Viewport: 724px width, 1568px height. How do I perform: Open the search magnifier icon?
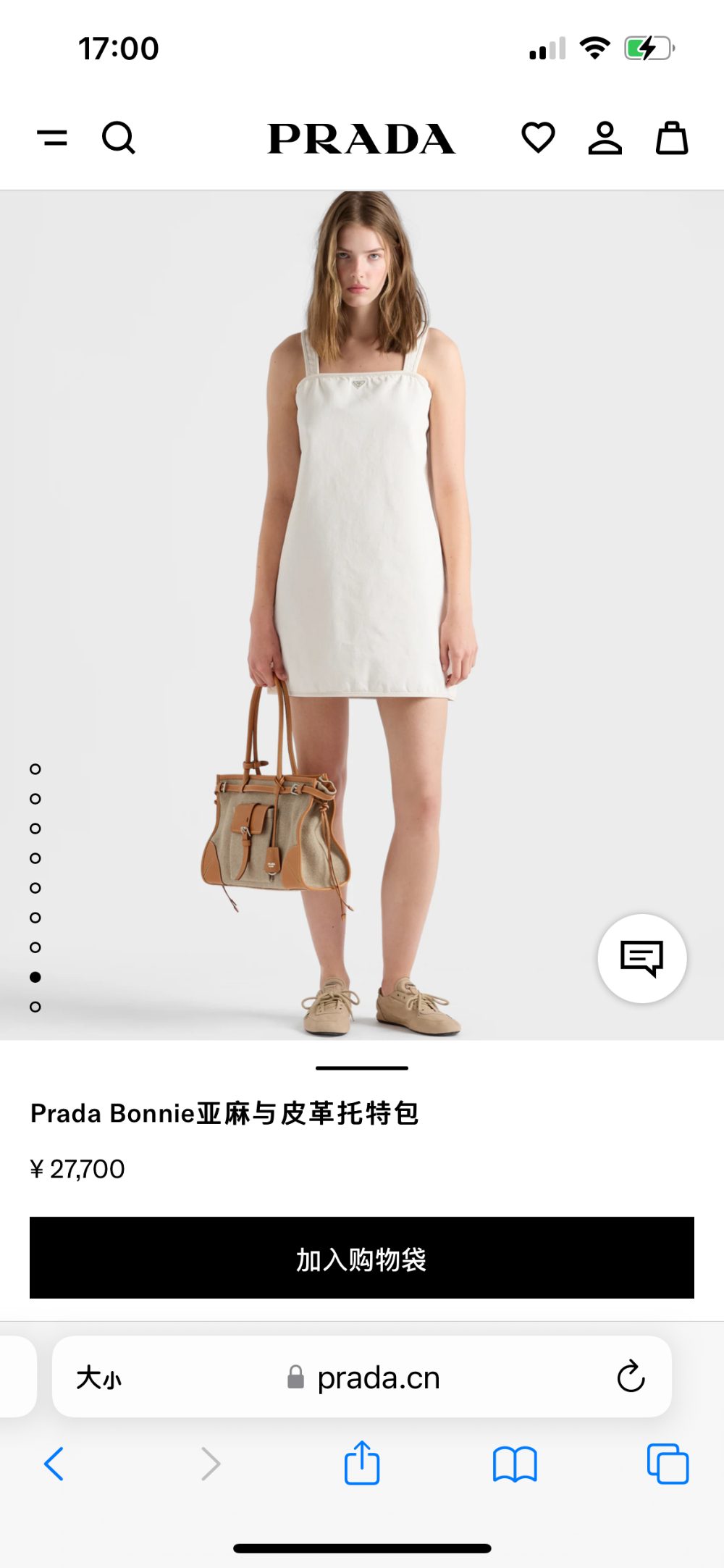pos(119,138)
